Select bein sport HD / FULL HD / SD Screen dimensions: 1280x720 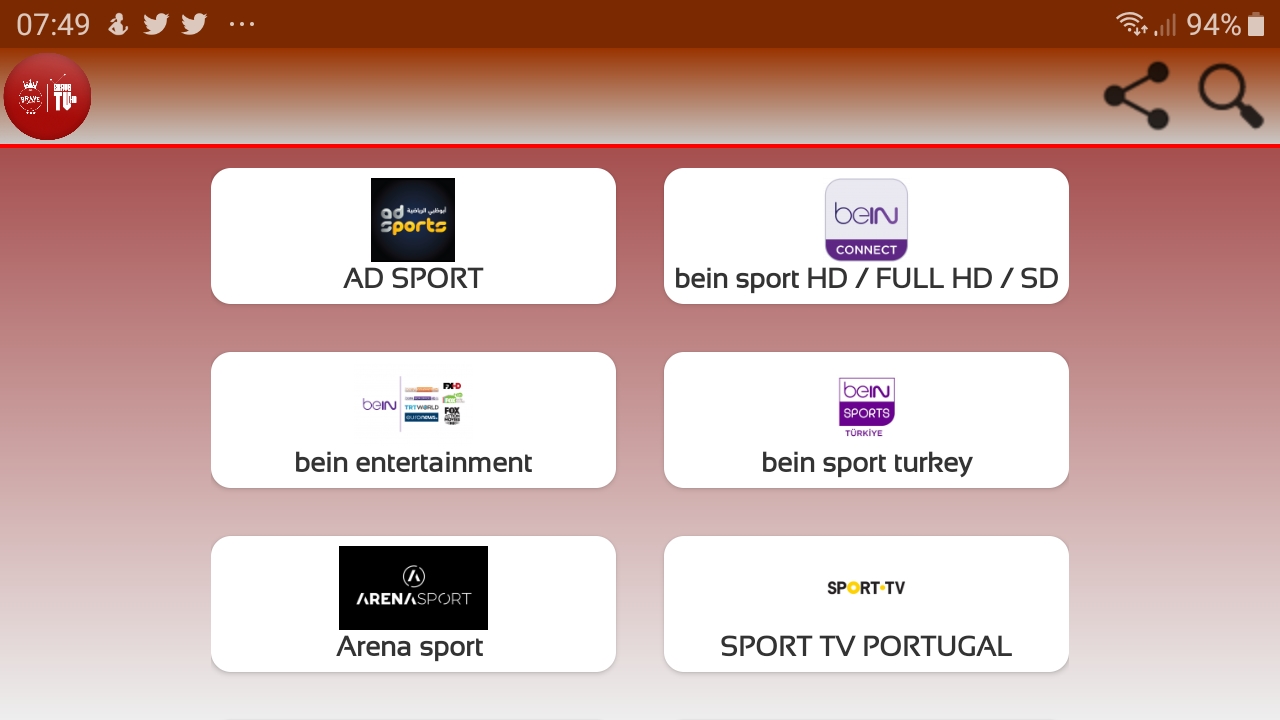tap(866, 236)
